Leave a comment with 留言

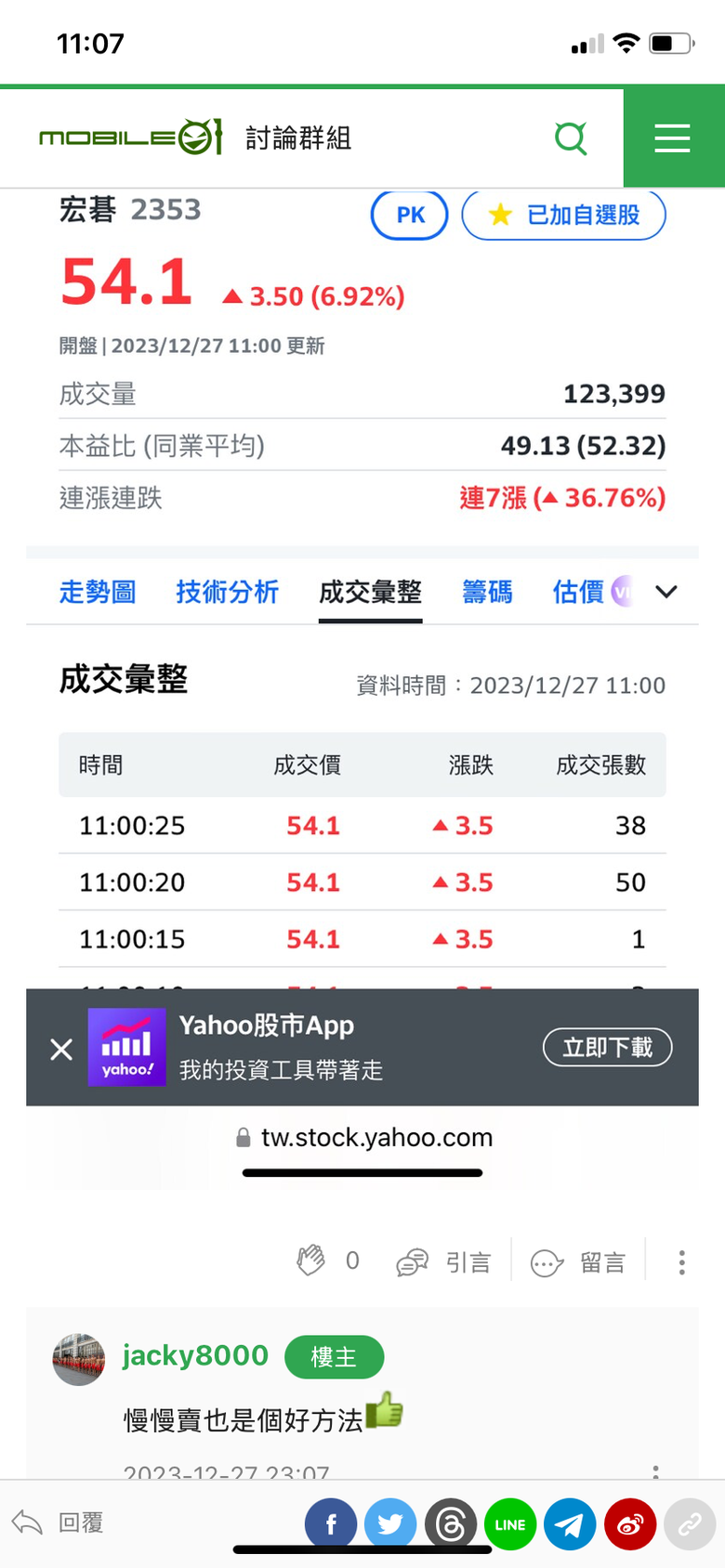577,1262
